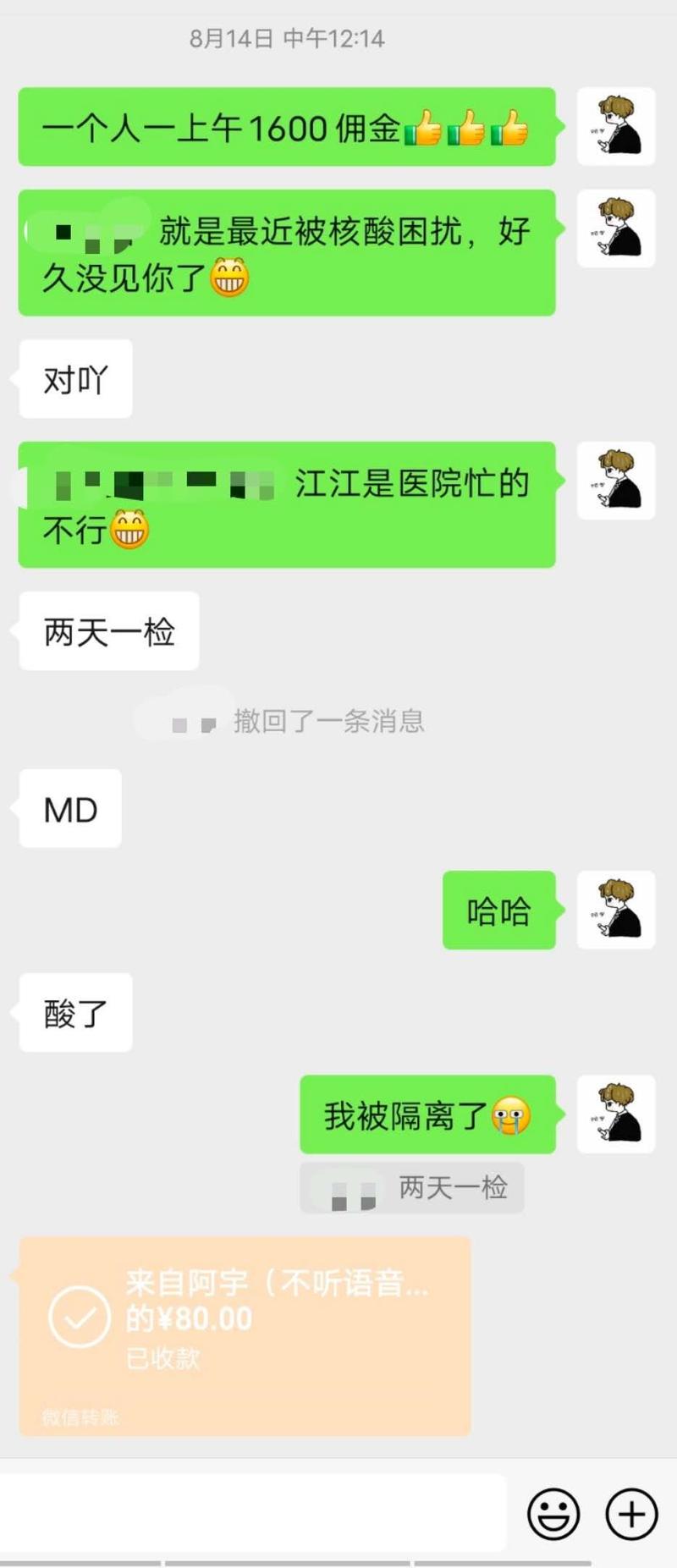Image resolution: width=677 pixels, height=1568 pixels.
Task: Tap the quoted 两天一检 reply reference
Action: (412, 1187)
